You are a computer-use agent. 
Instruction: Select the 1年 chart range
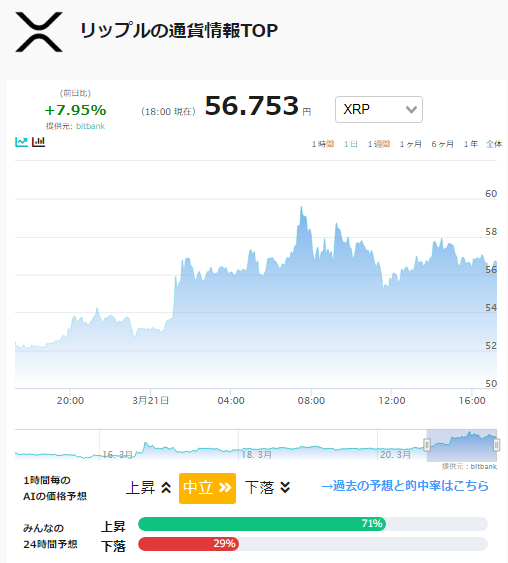(470, 144)
